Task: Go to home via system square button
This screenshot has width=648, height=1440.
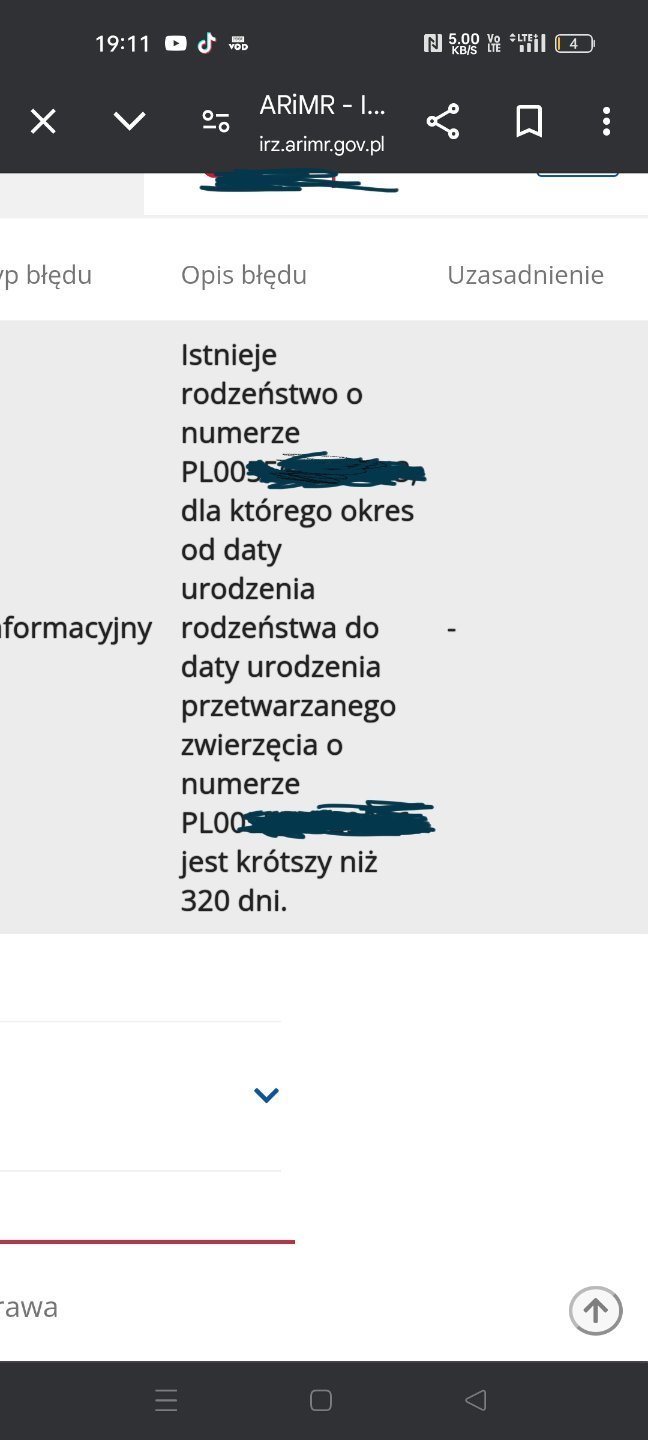Action: click(321, 1400)
